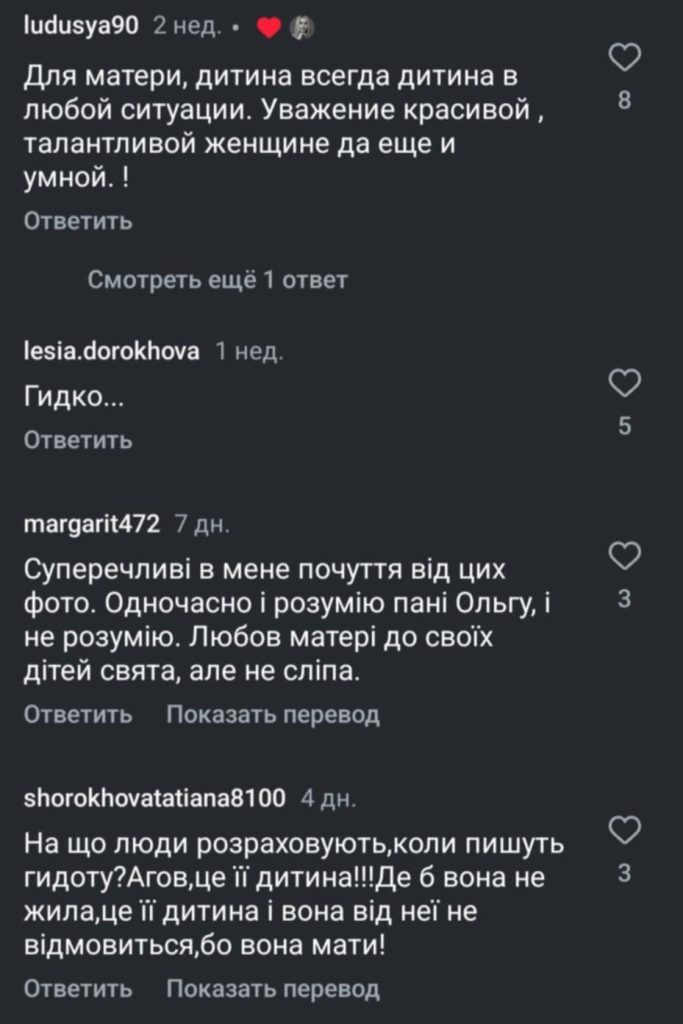Open margarit472's profile
Screen dimensions: 683x1024
point(90,524)
